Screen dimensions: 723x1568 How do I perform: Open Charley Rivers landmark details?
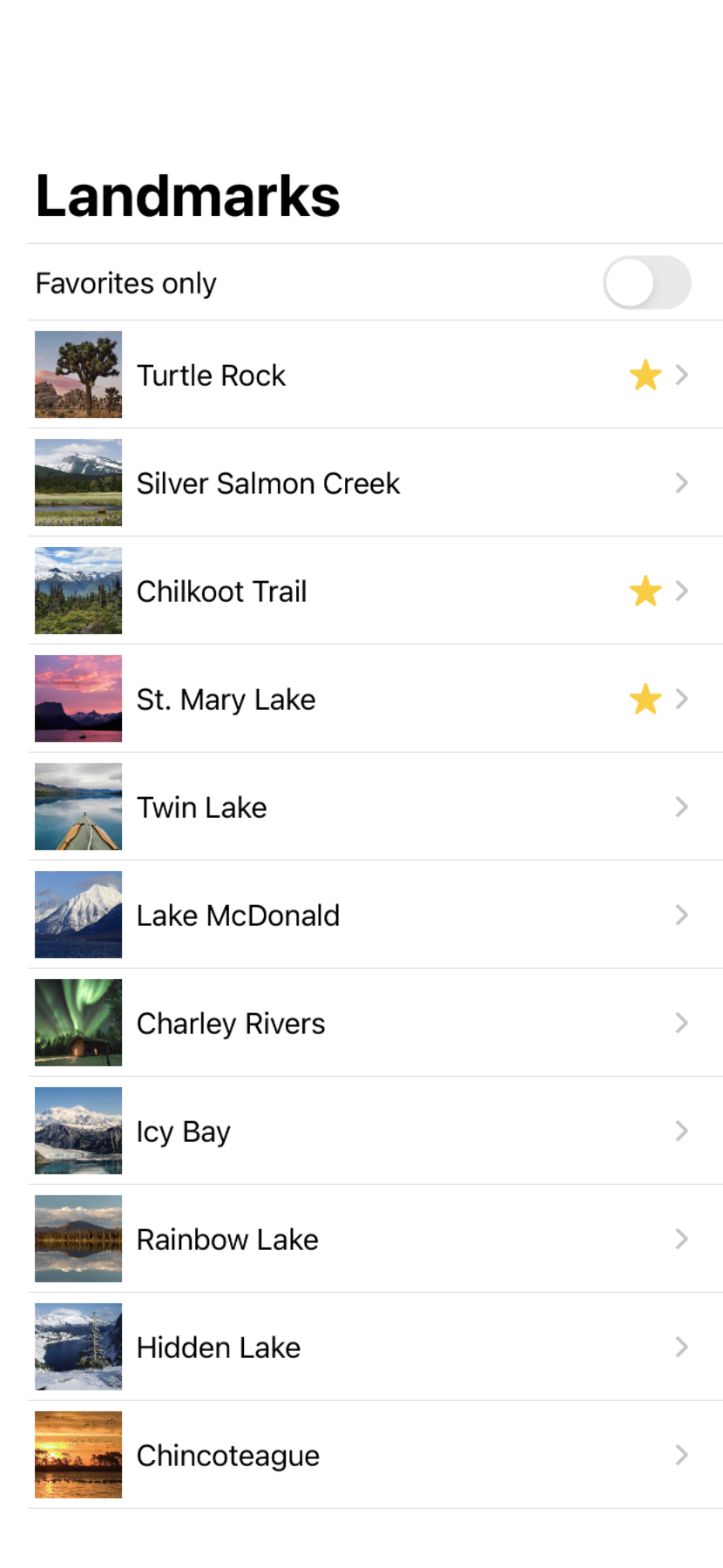click(x=375, y=1023)
